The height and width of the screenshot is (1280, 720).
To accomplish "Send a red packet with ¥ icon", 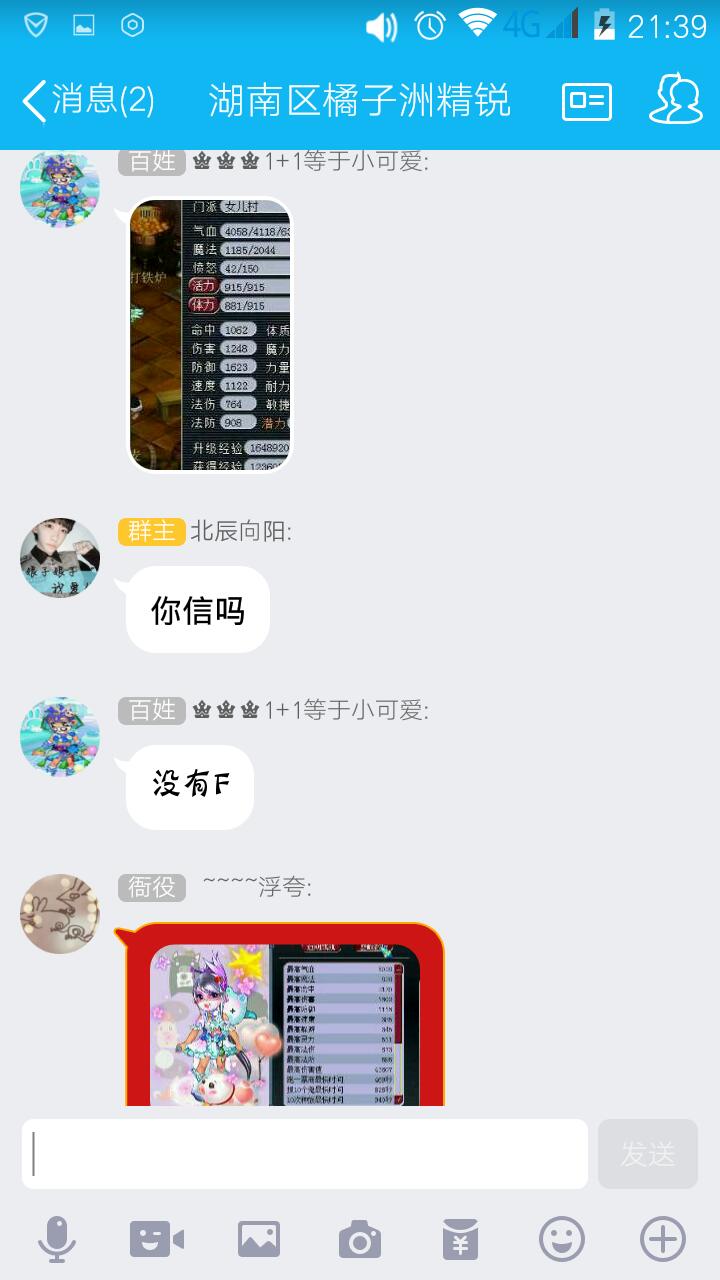I will tap(460, 1240).
